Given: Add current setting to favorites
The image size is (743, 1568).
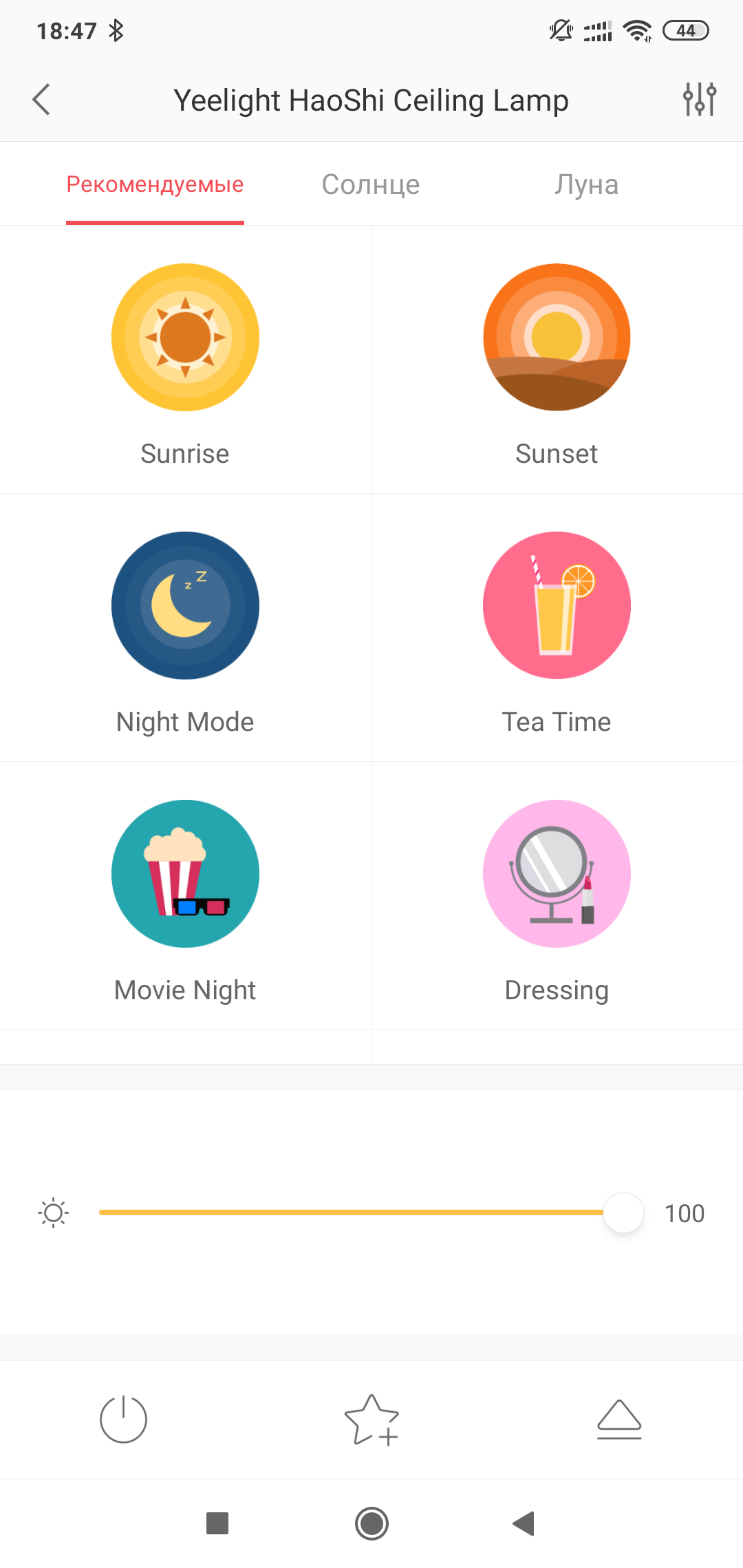Looking at the screenshot, I should [x=371, y=1419].
